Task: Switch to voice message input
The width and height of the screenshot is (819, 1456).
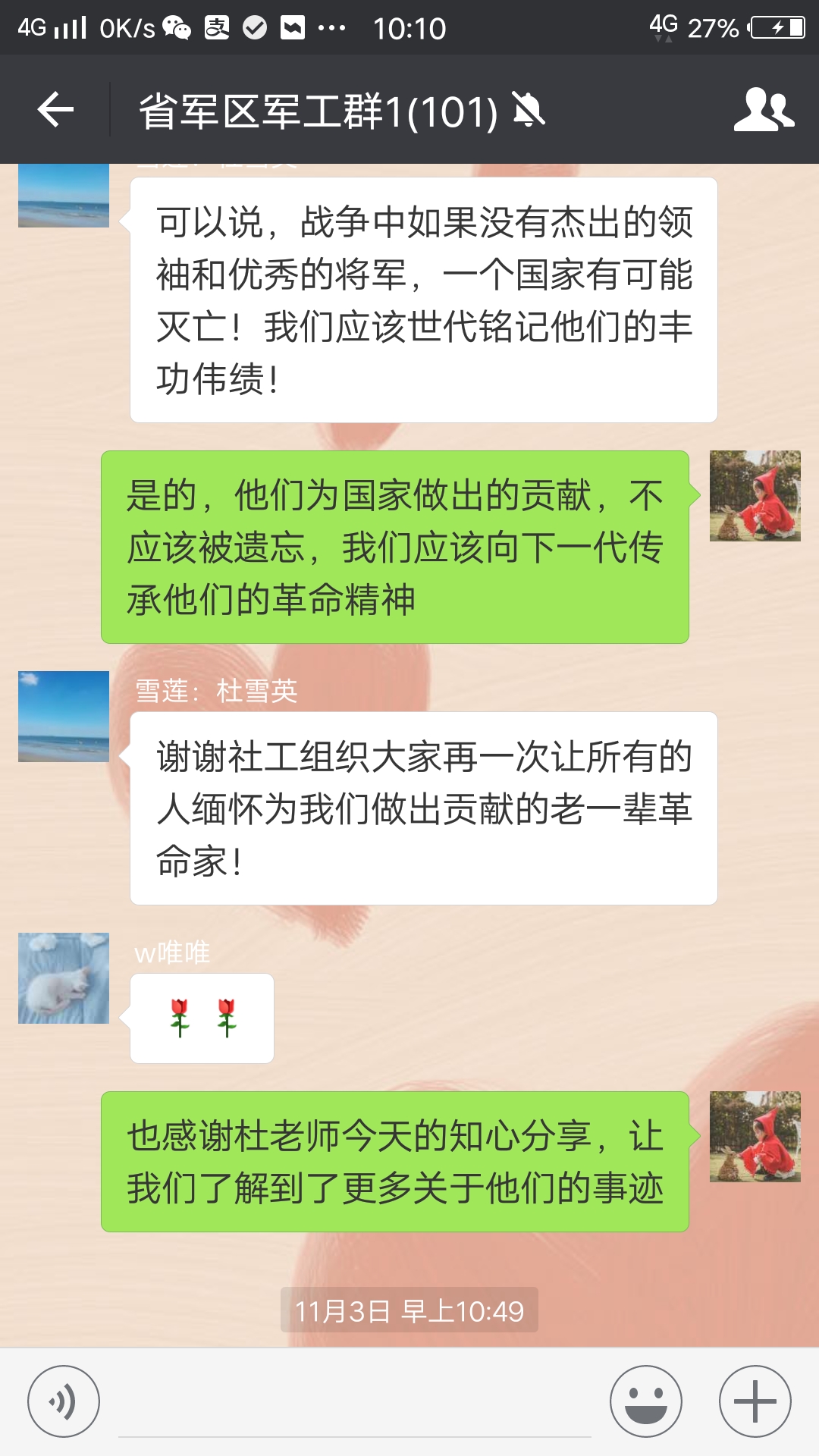Action: pos(64,1401)
